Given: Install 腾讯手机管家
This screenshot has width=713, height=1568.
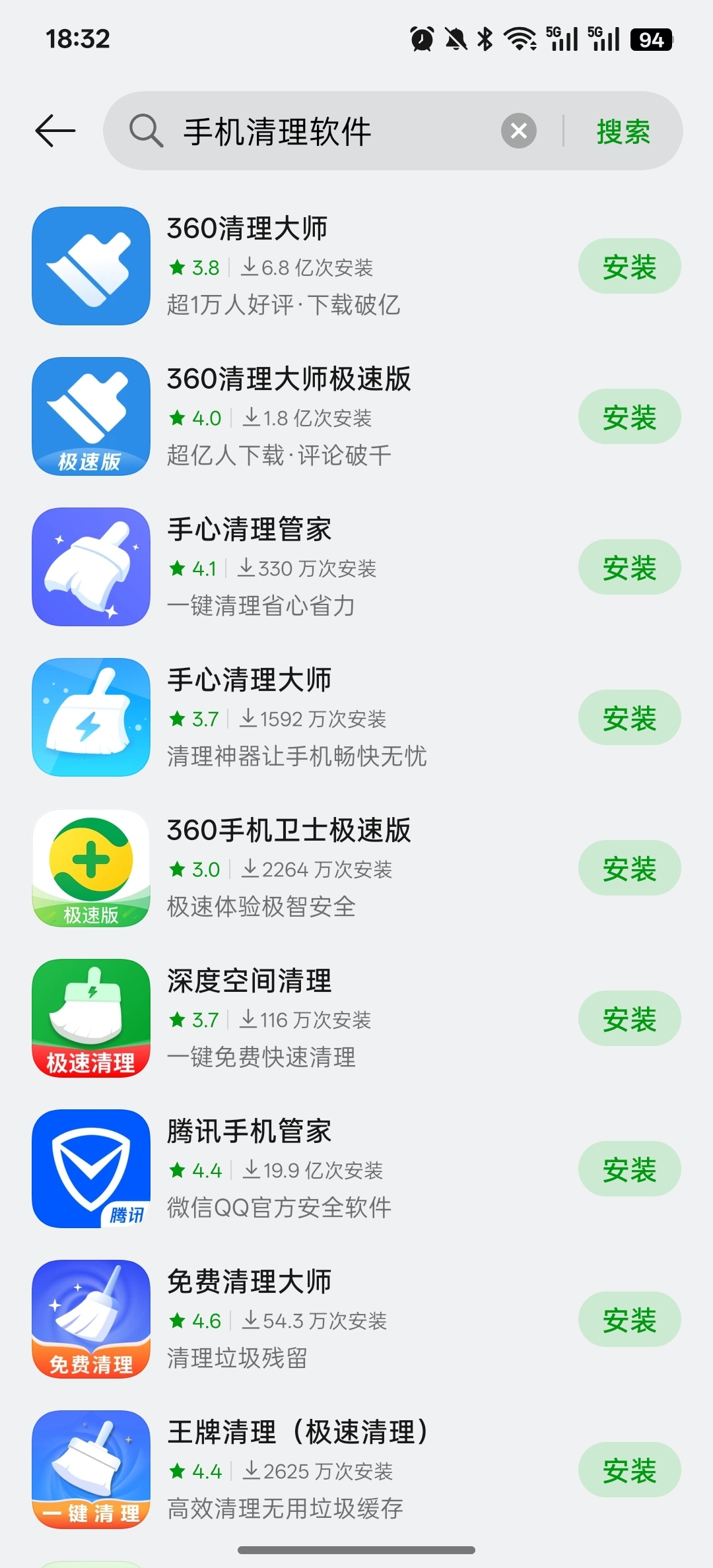Looking at the screenshot, I should 629,1169.
